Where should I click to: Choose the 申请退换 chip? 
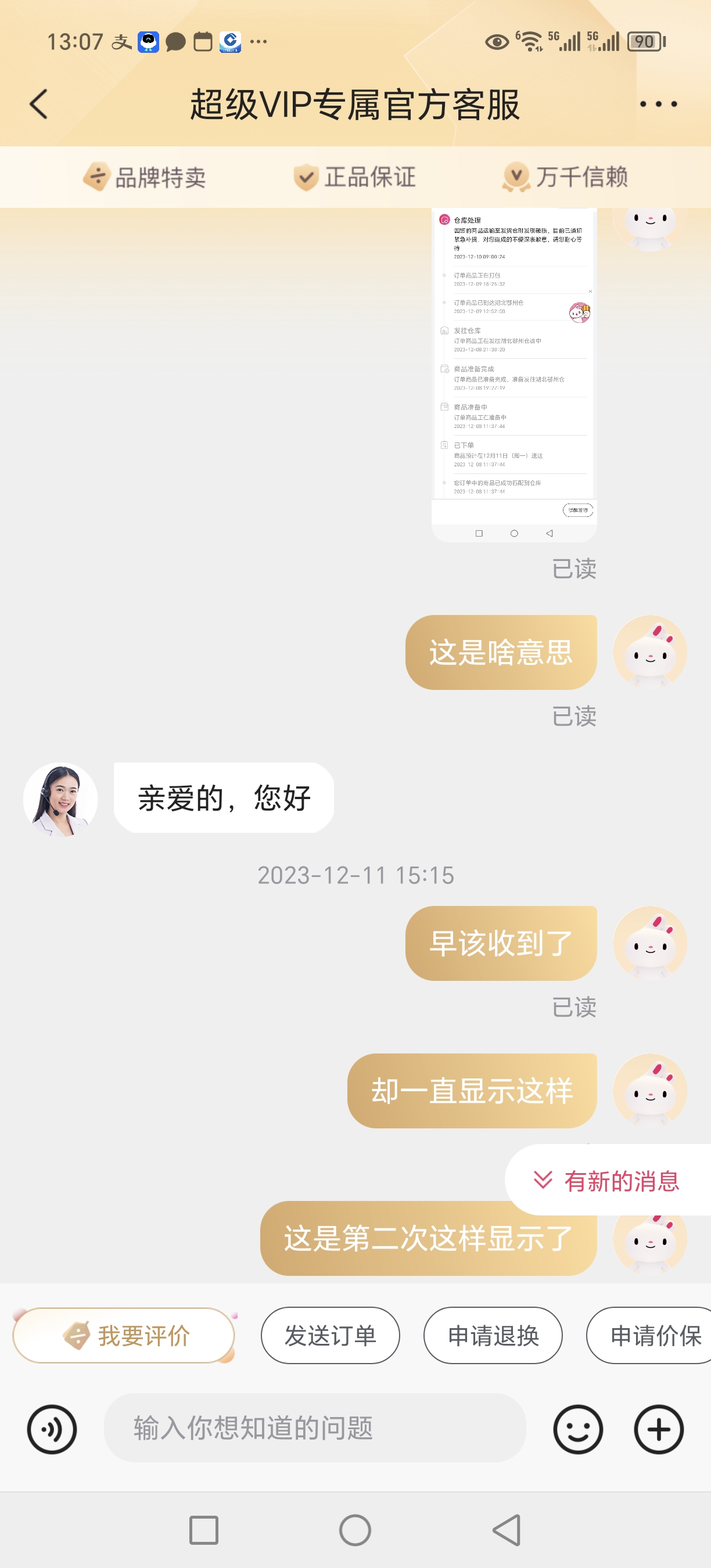point(493,1336)
